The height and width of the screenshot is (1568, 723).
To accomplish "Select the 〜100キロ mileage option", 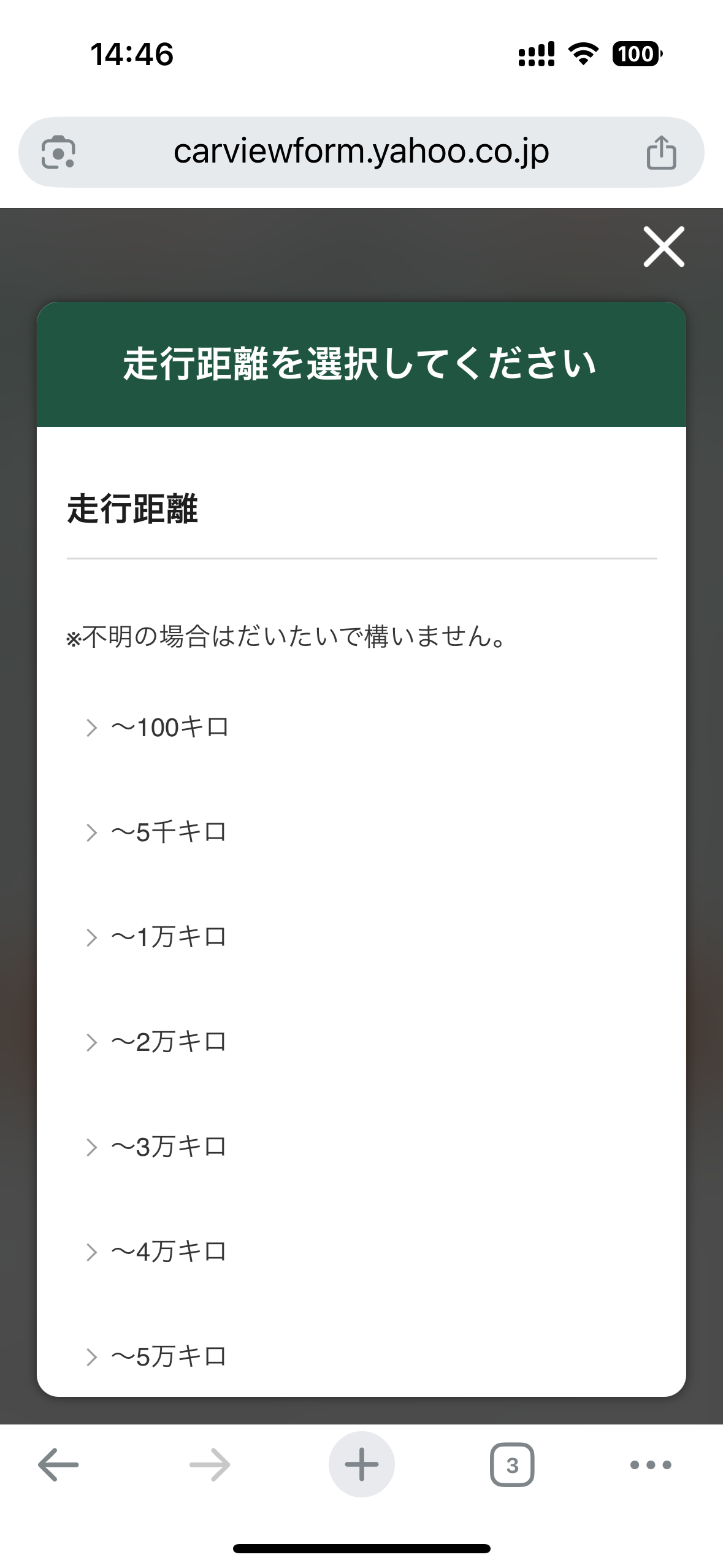I will [169, 728].
